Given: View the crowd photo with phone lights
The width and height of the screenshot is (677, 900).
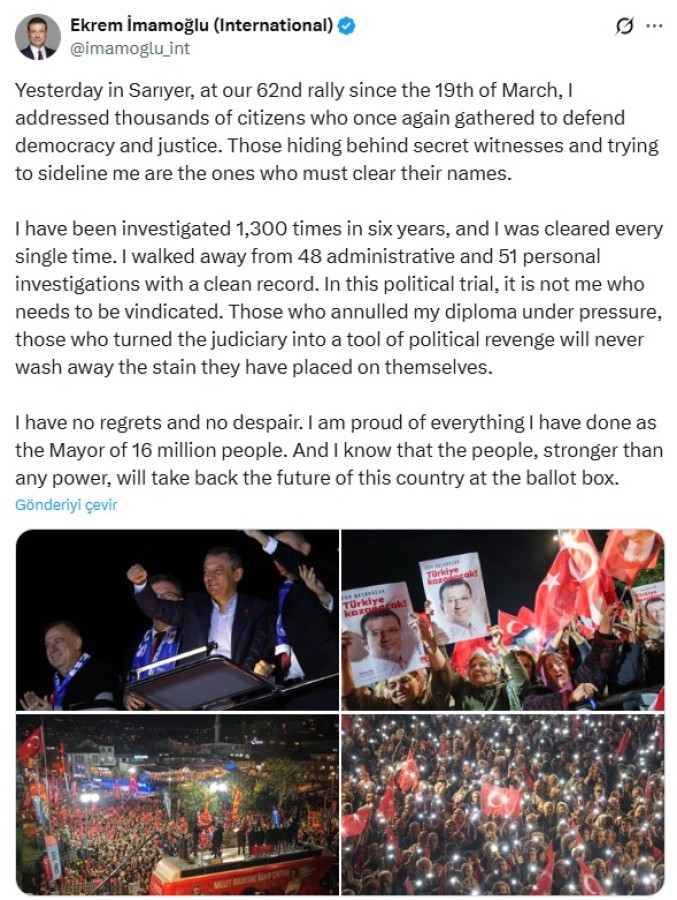Looking at the screenshot, I should (x=502, y=804).
